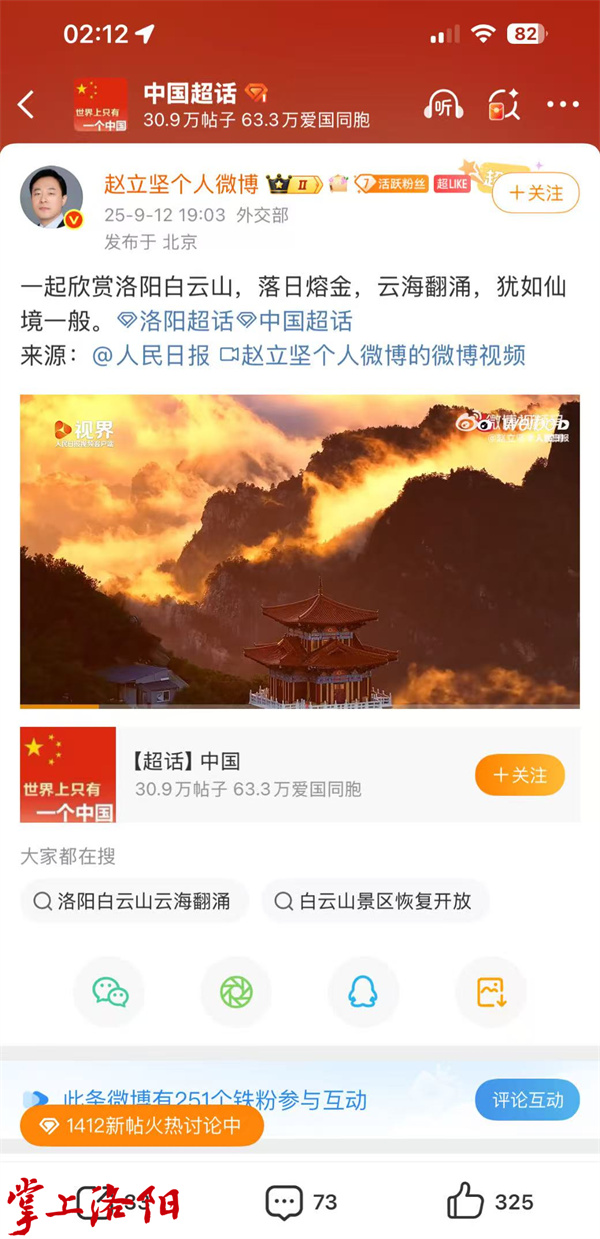600x1239 pixels.
Task: Follow 赵立坚个人微博 with 关注 button
Action: (x=535, y=193)
